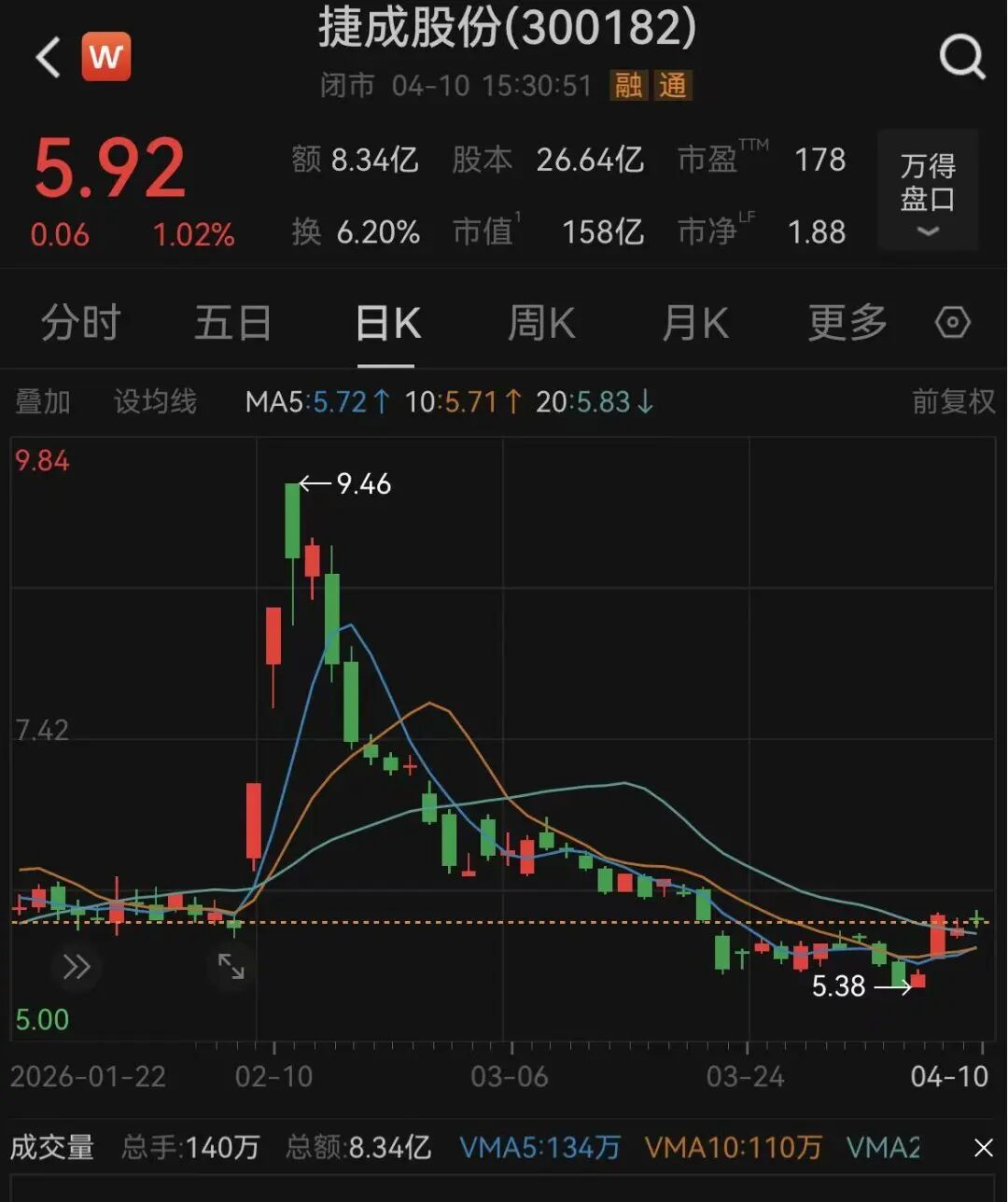The height and width of the screenshot is (1202, 1008).
Task: Select the 日K chart tab
Action: 387,324
